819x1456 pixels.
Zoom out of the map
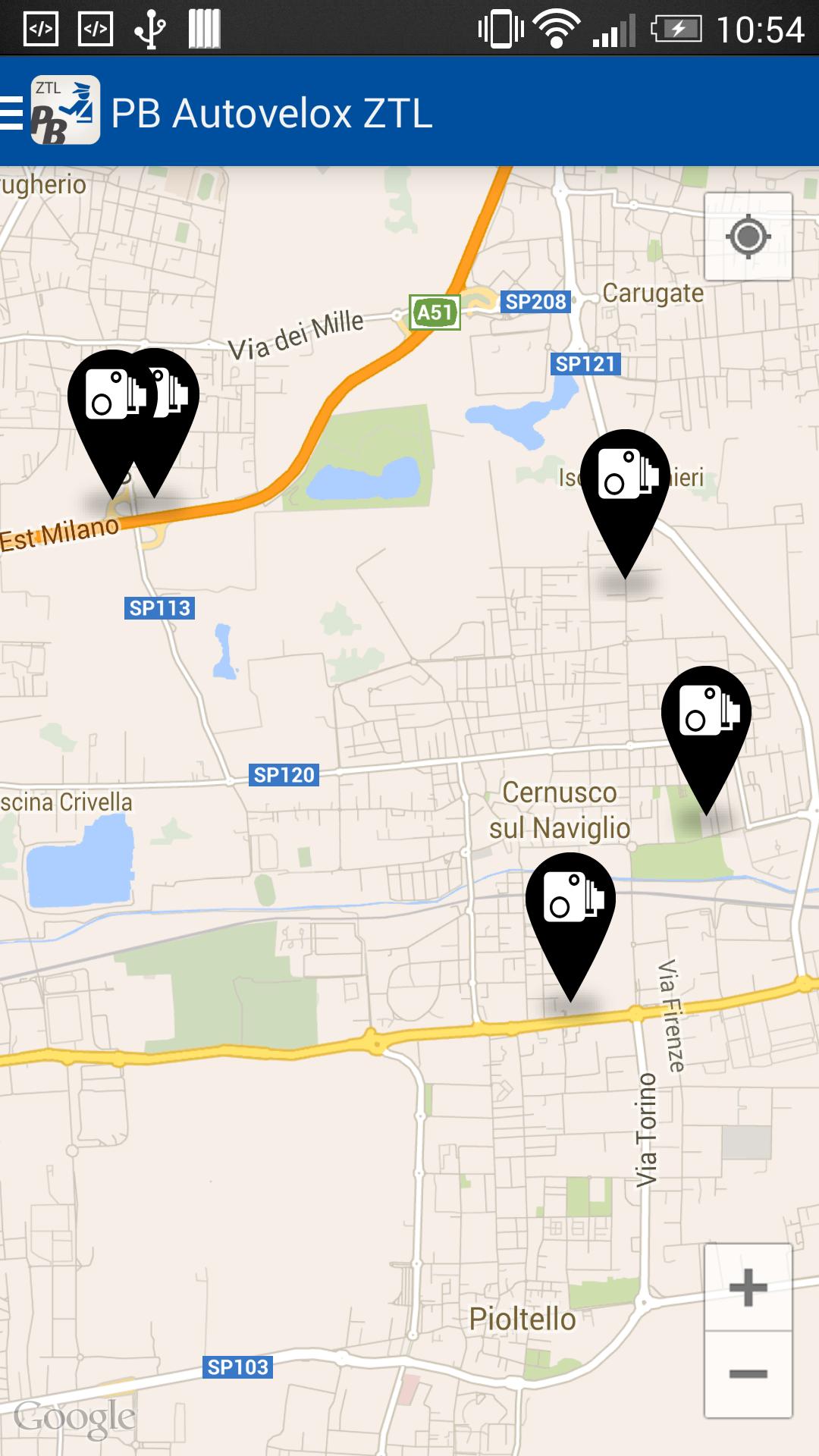[x=748, y=1373]
